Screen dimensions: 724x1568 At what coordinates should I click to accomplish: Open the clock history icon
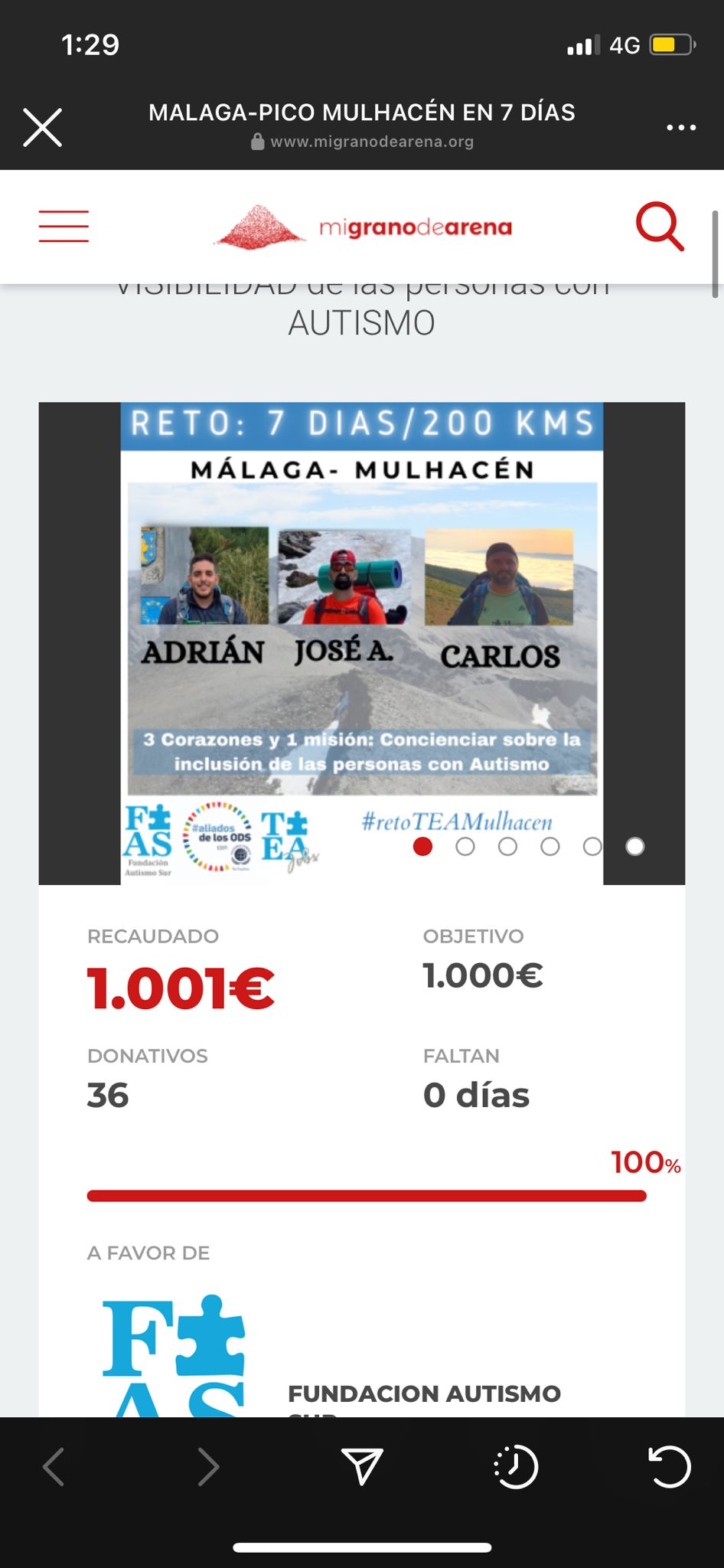516,1467
